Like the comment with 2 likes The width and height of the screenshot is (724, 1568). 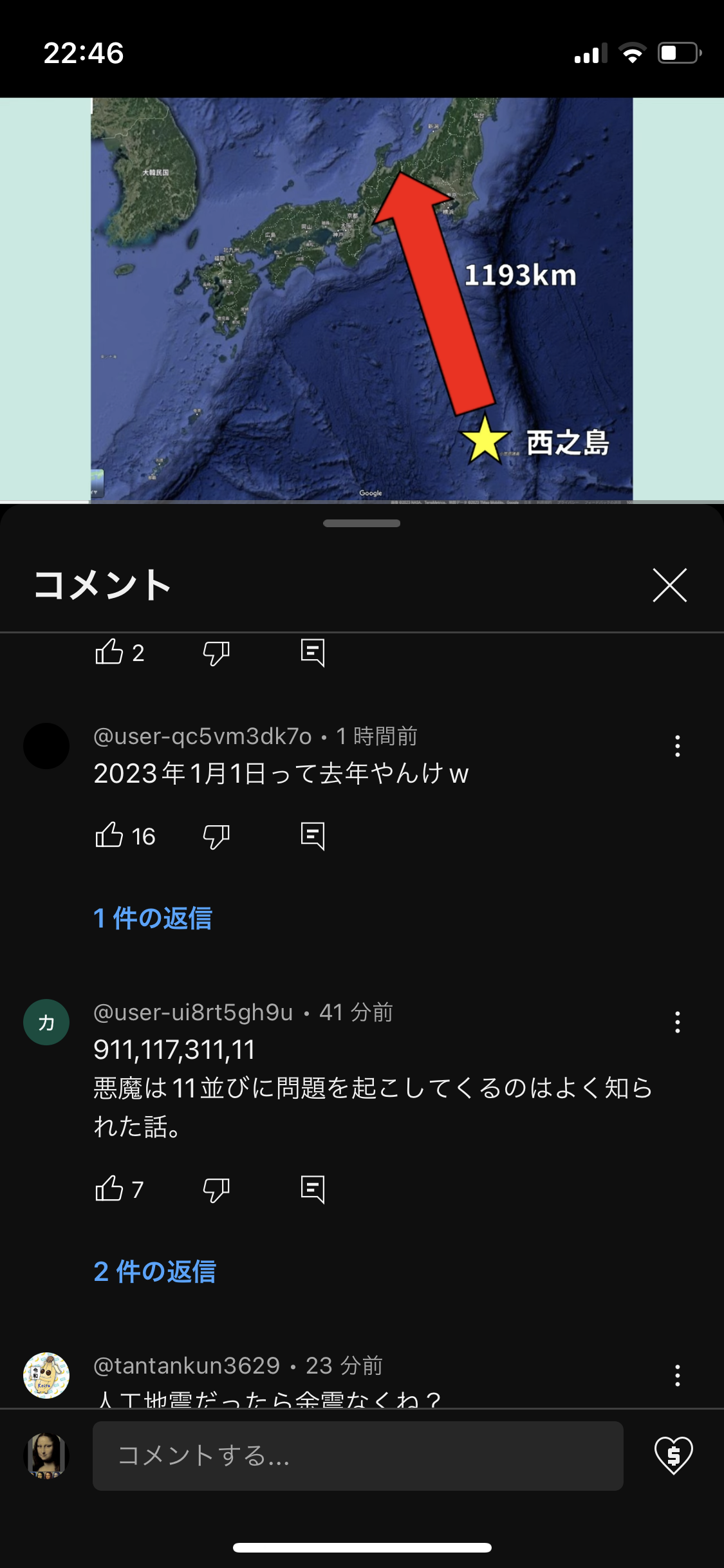(x=109, y=653)
